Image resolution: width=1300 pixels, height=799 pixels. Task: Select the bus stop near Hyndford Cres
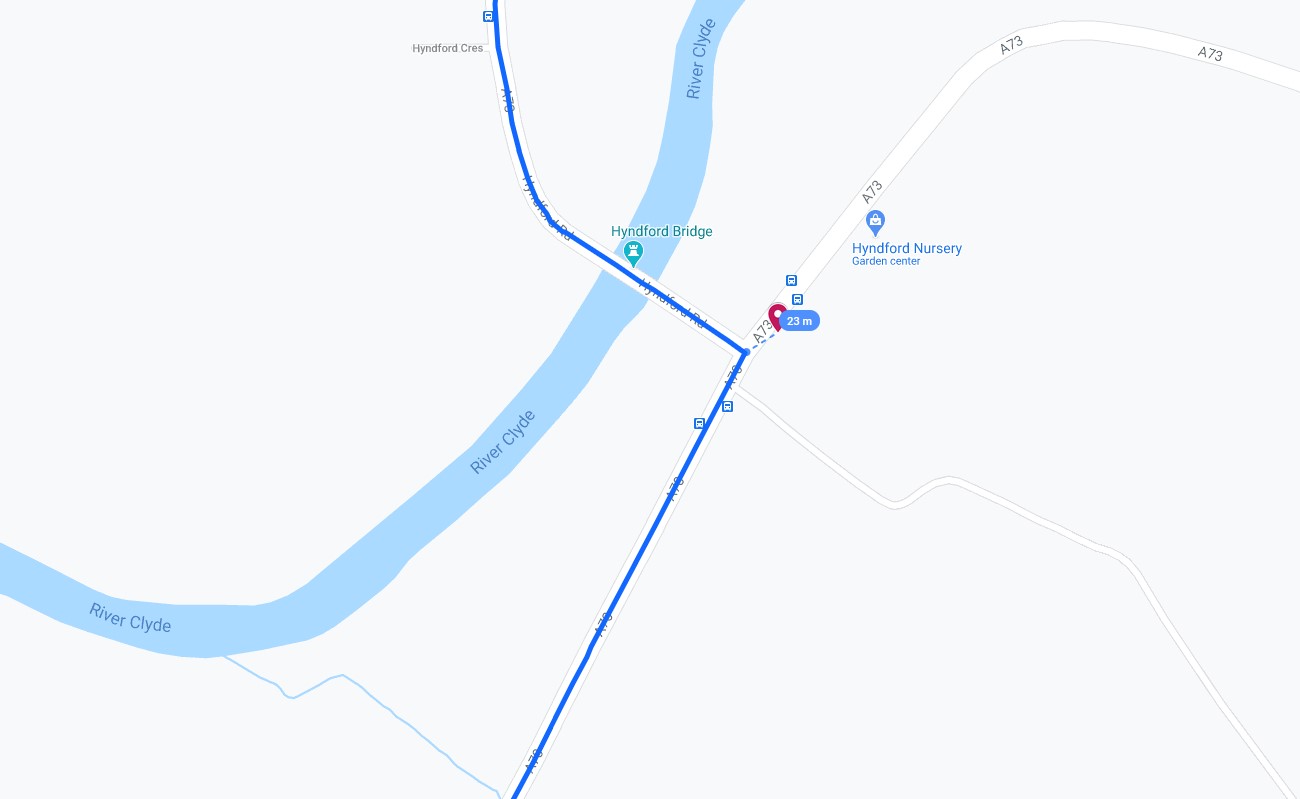488,16
